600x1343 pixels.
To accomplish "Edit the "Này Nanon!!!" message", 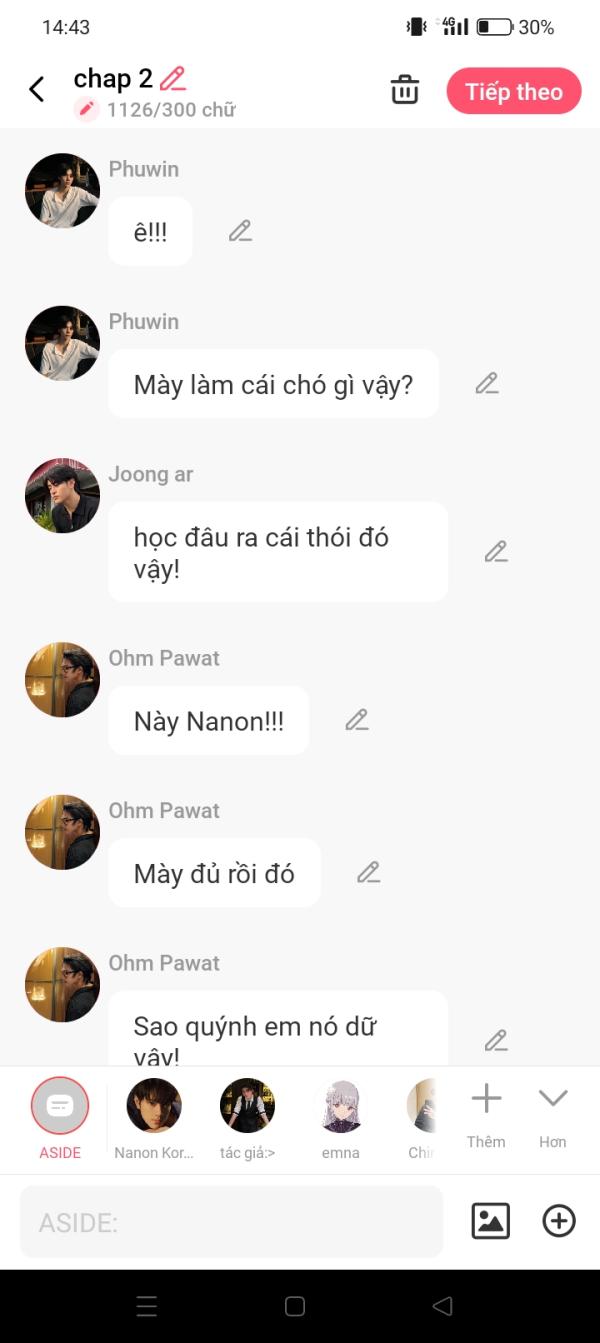I will tap(357, 720).
